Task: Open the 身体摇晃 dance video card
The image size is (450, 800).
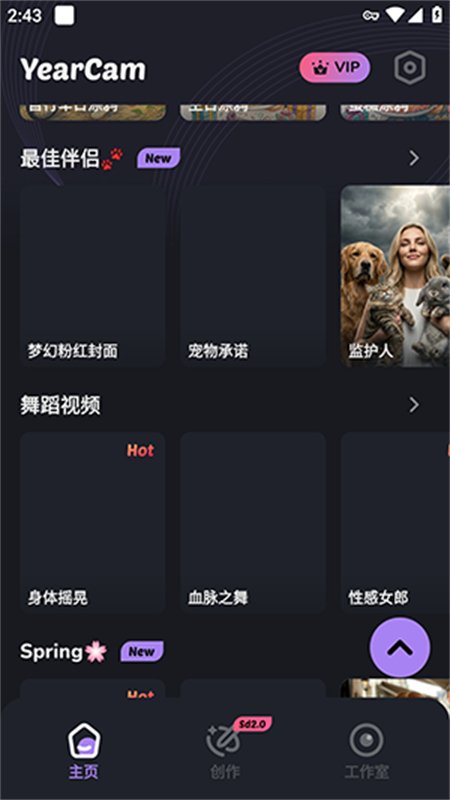Action: tap(92, 522)
